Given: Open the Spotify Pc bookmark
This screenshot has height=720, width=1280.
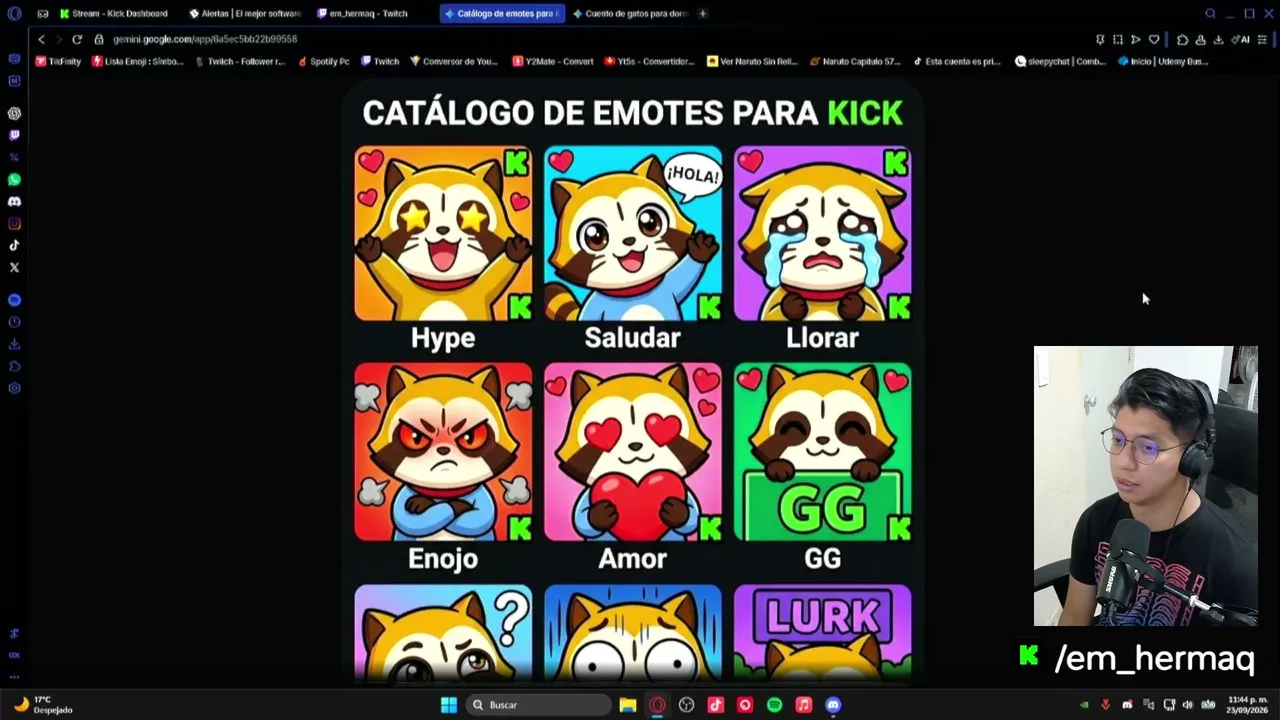Looking at the screenshot, I should click(323, 61).
